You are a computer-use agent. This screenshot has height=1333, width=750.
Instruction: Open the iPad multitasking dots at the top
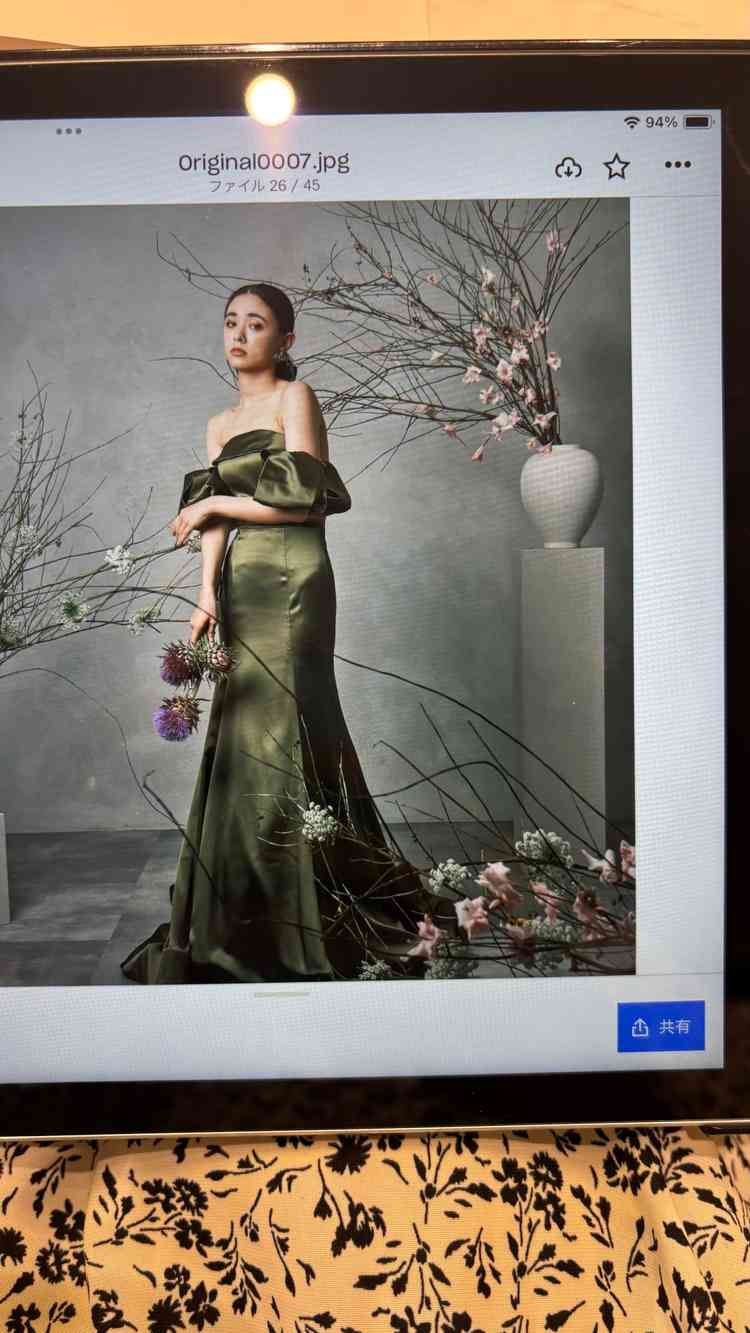pos(69,130)
